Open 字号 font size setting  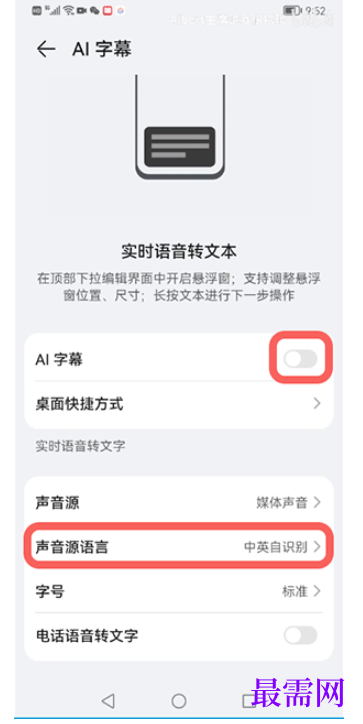179,591
